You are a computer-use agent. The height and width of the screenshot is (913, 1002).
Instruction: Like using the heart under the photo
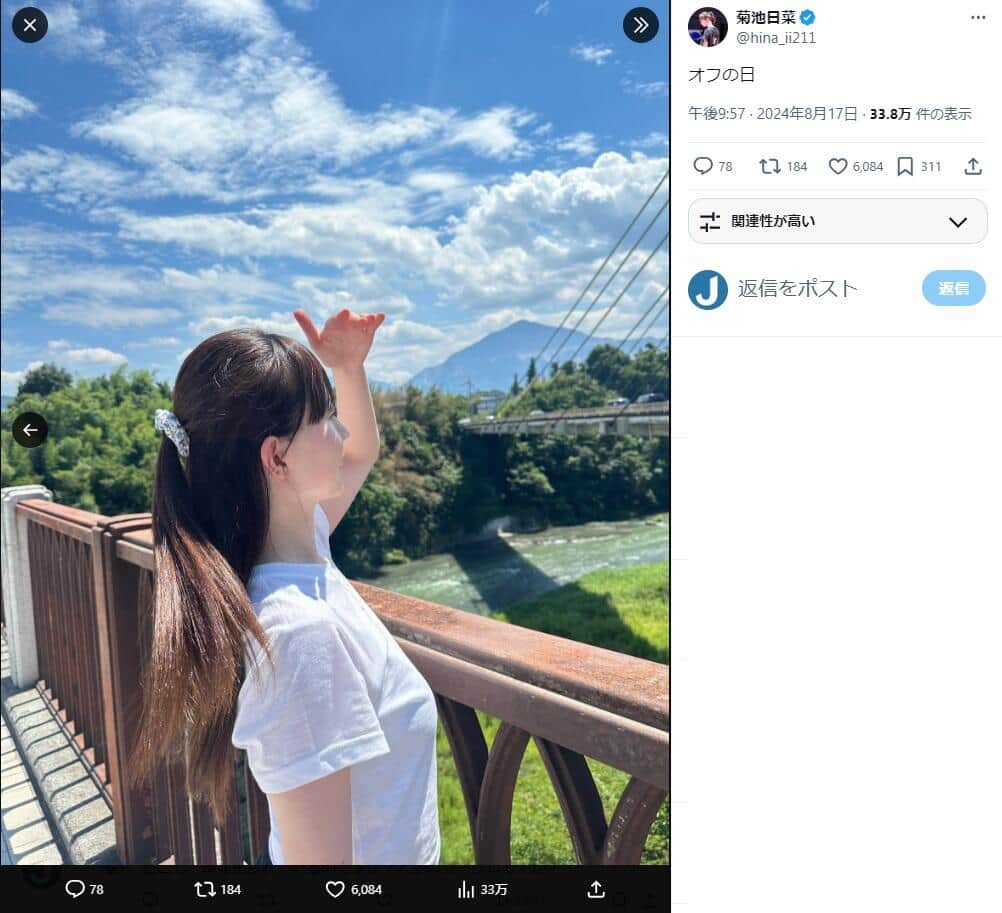click(x=335, y=889)
